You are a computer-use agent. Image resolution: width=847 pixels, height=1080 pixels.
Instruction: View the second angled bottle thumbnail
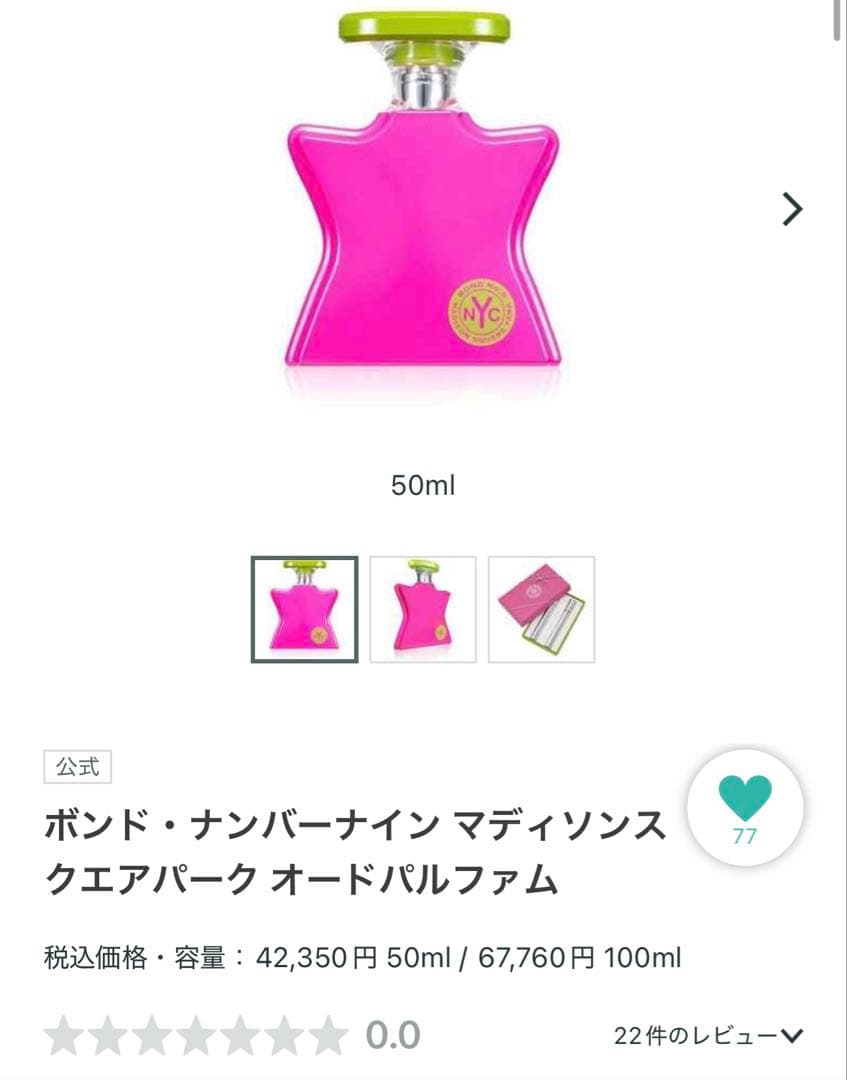coord(423,609)
